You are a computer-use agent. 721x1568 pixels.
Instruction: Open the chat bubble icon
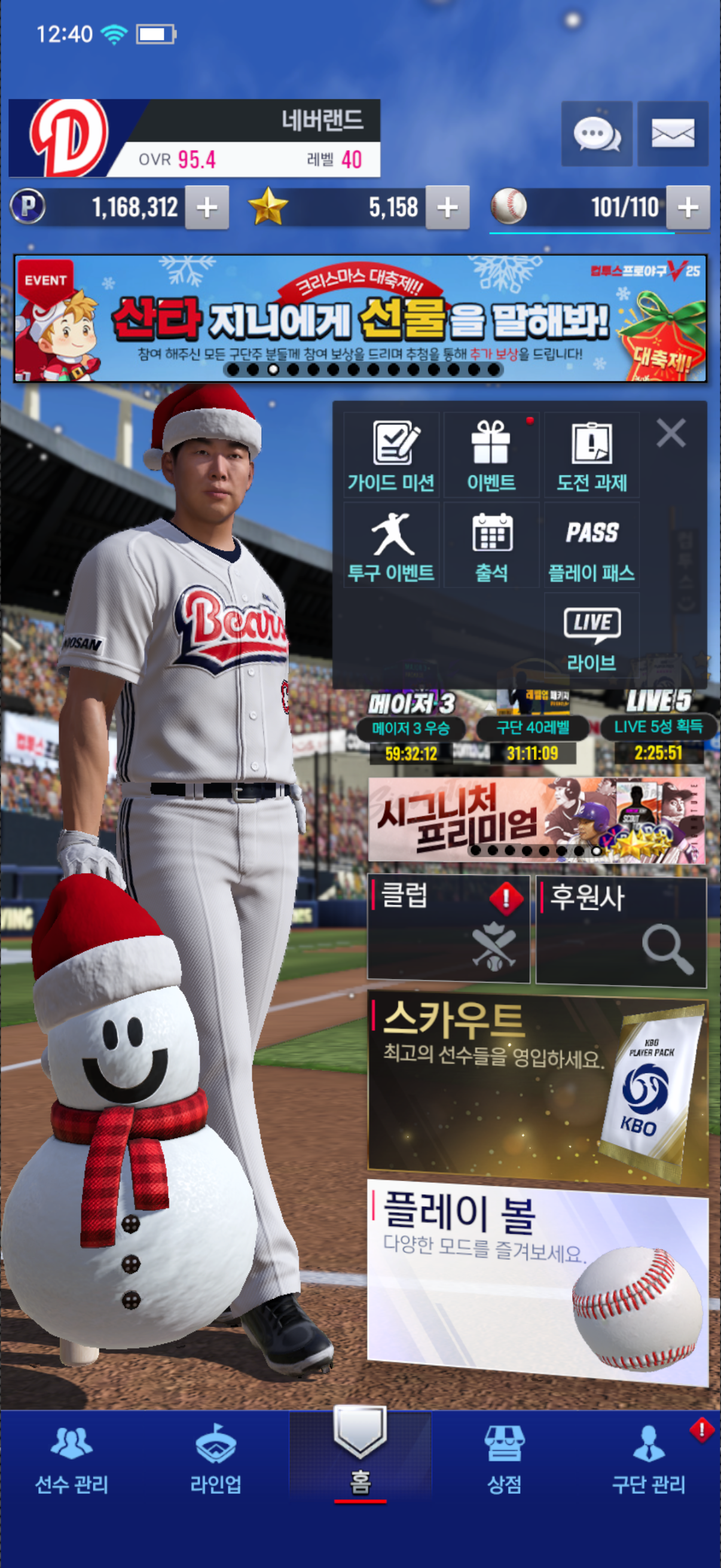click(596, 134)
